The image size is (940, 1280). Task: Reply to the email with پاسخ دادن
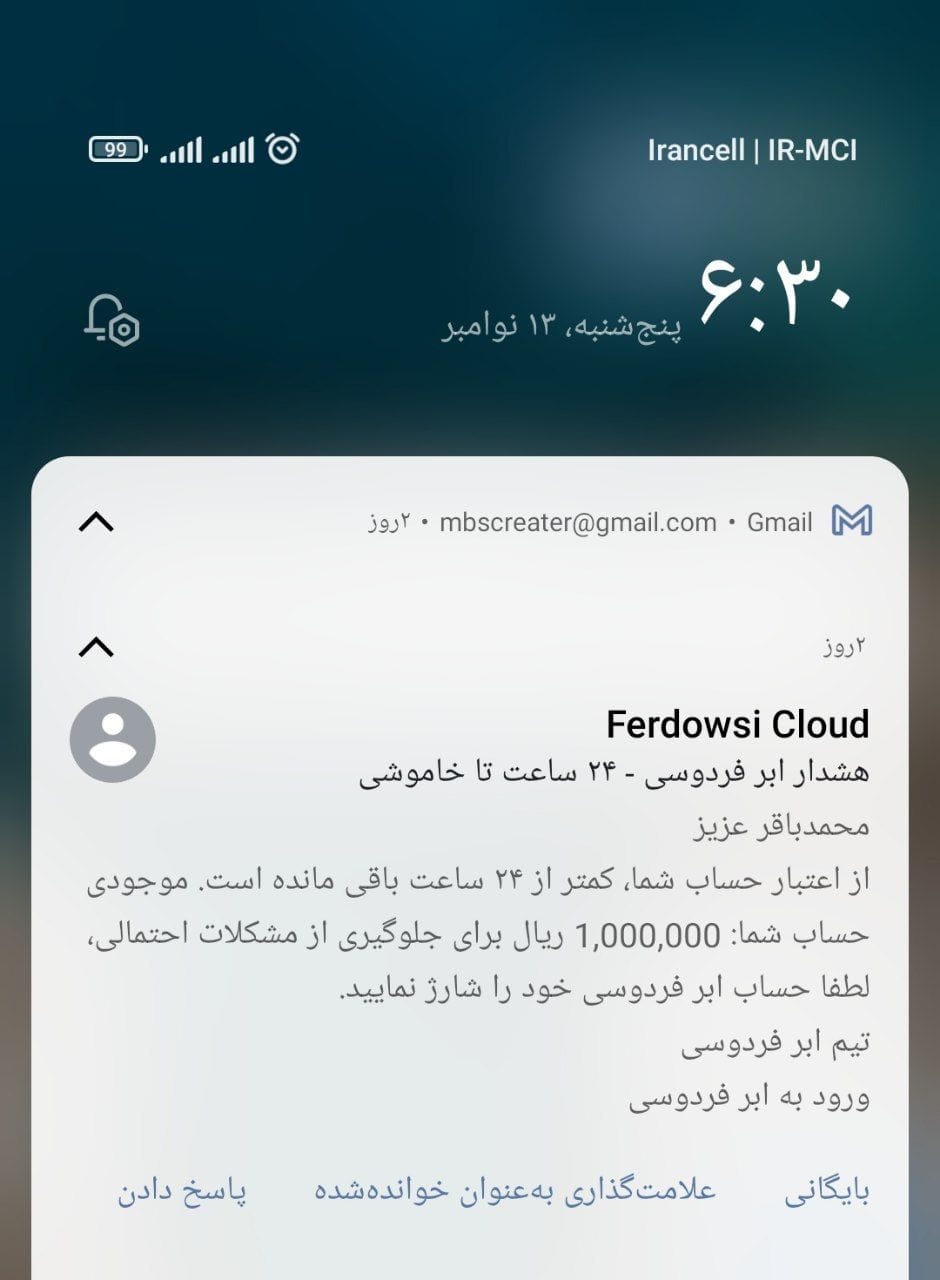click(x=182, y=1192)
